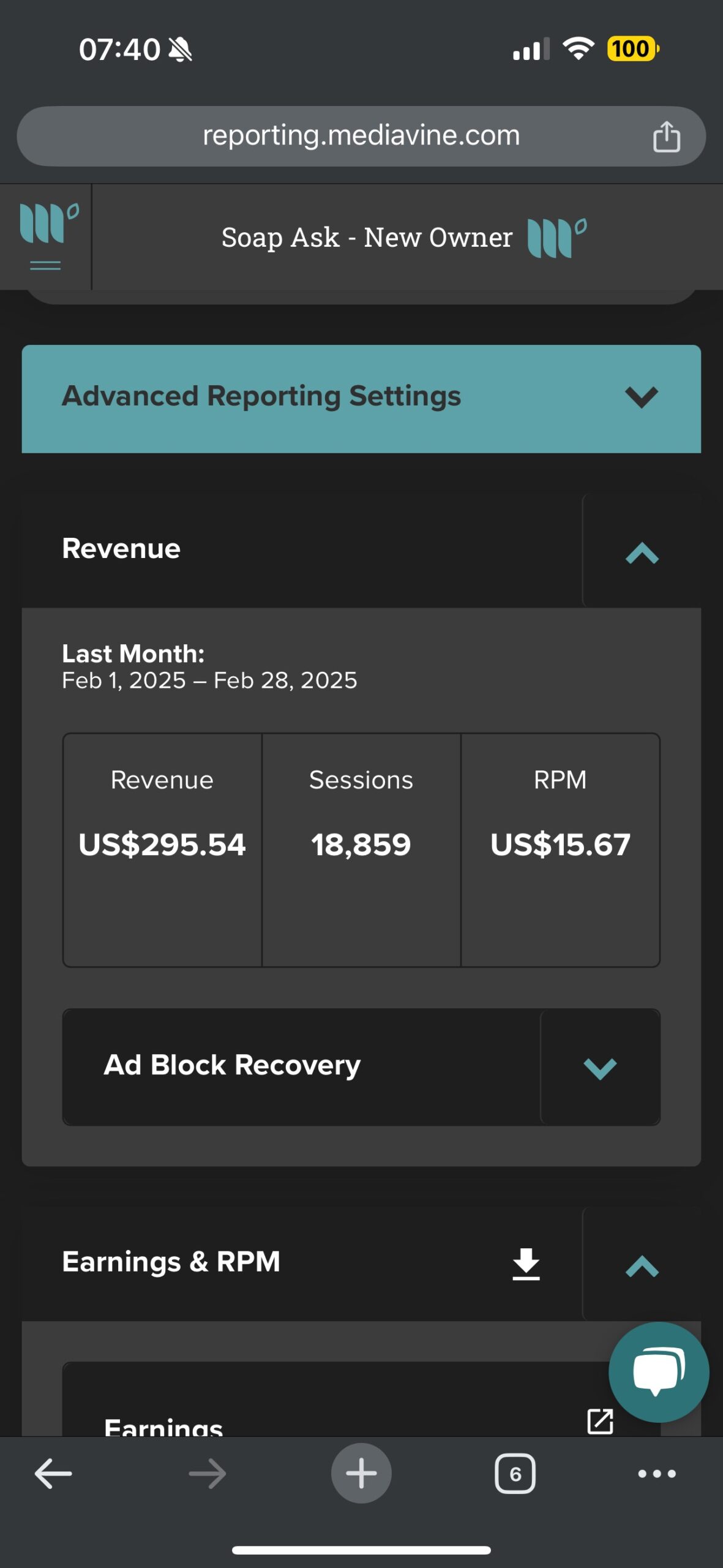This screenshot has height=1568, width=723.
Task: Open the live chat bubble
Action: pos(659,1371)
